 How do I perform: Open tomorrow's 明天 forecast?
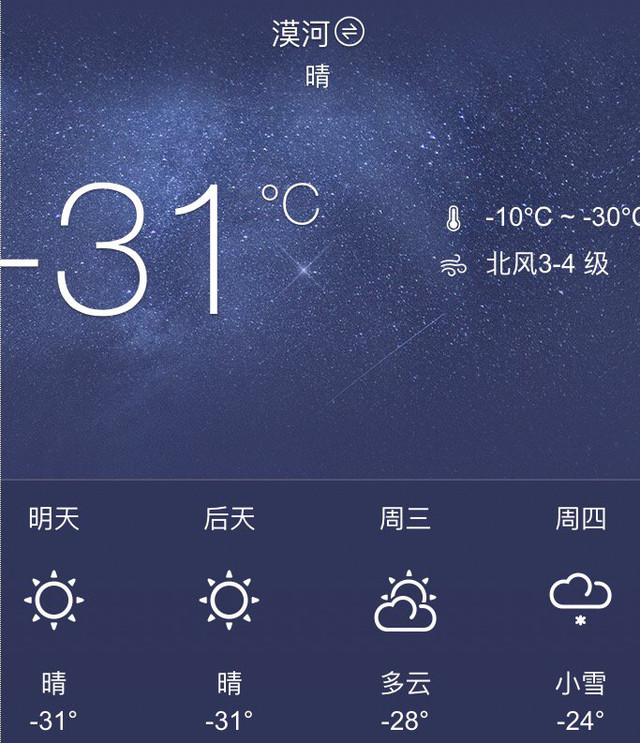pyautogui.click(x=54, y=610)
